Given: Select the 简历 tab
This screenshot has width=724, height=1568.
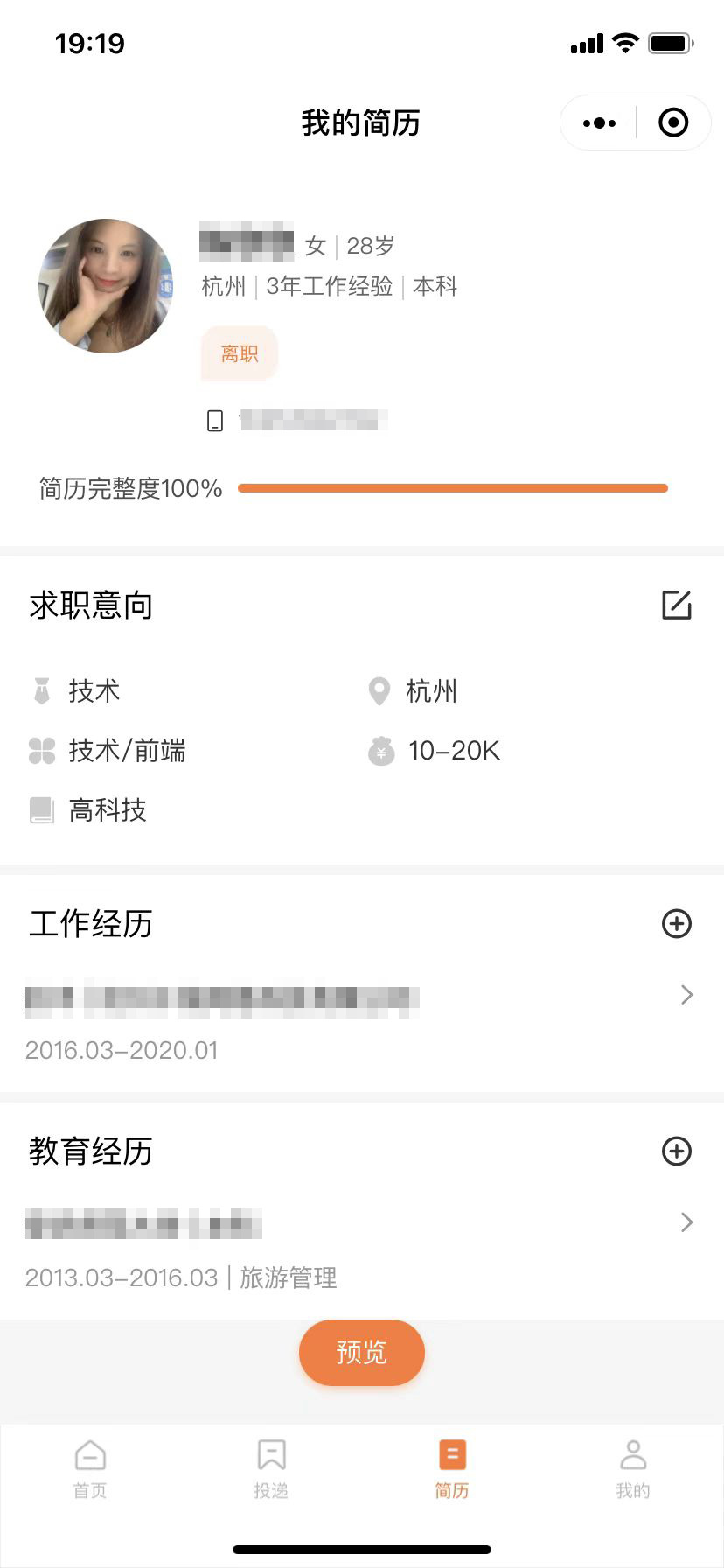Looking at the screenshot, I should tap(452, 1469).
